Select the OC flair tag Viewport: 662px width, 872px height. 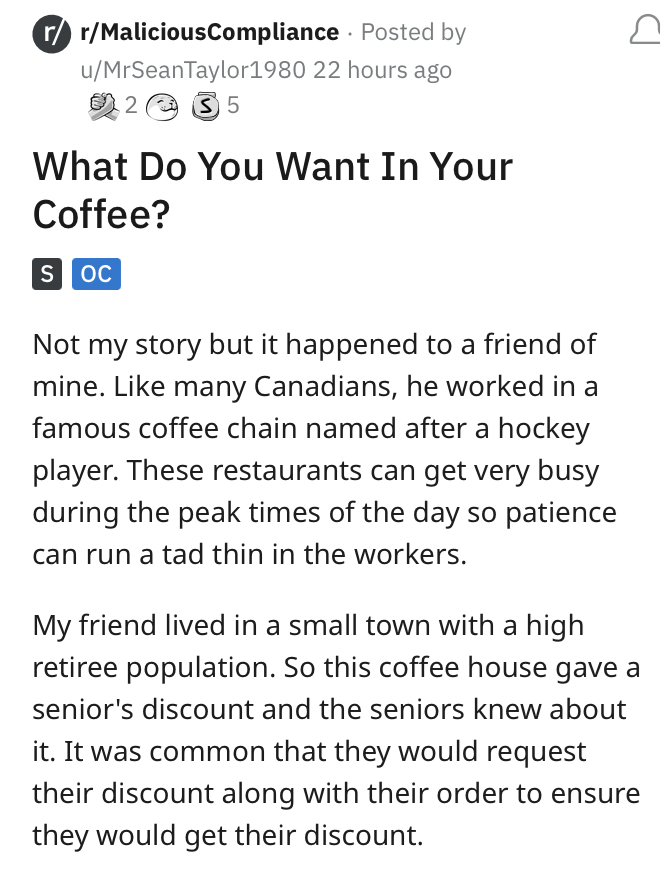96,273
